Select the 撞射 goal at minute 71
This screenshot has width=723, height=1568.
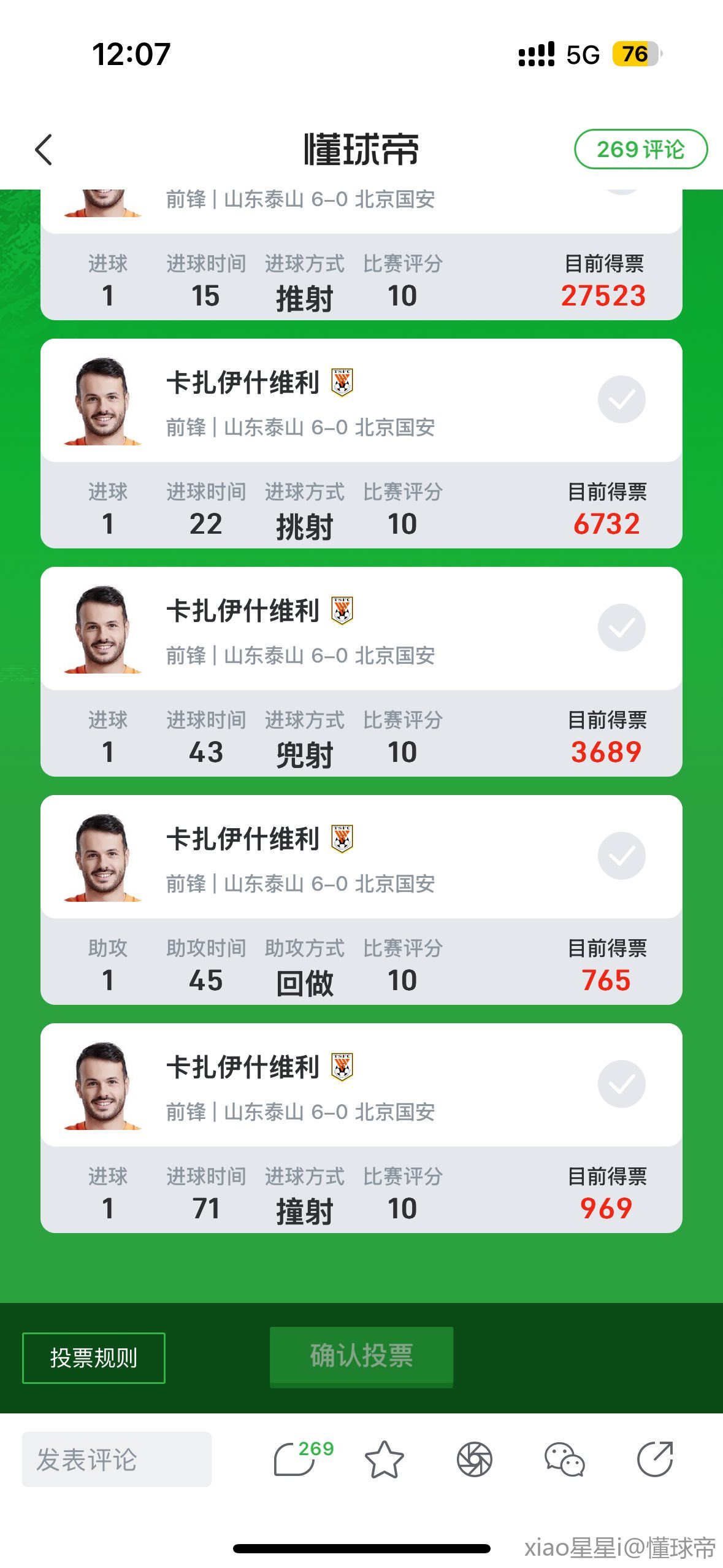621,1084
